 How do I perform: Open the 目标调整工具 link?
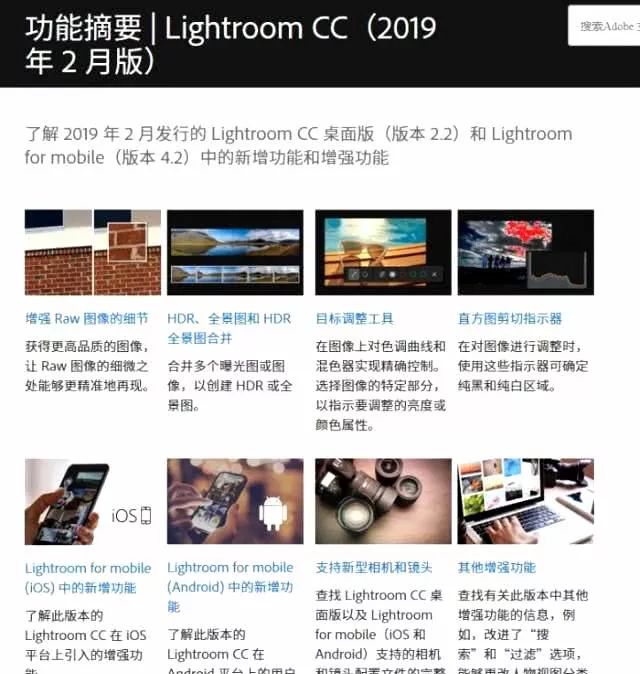[354, 319]
